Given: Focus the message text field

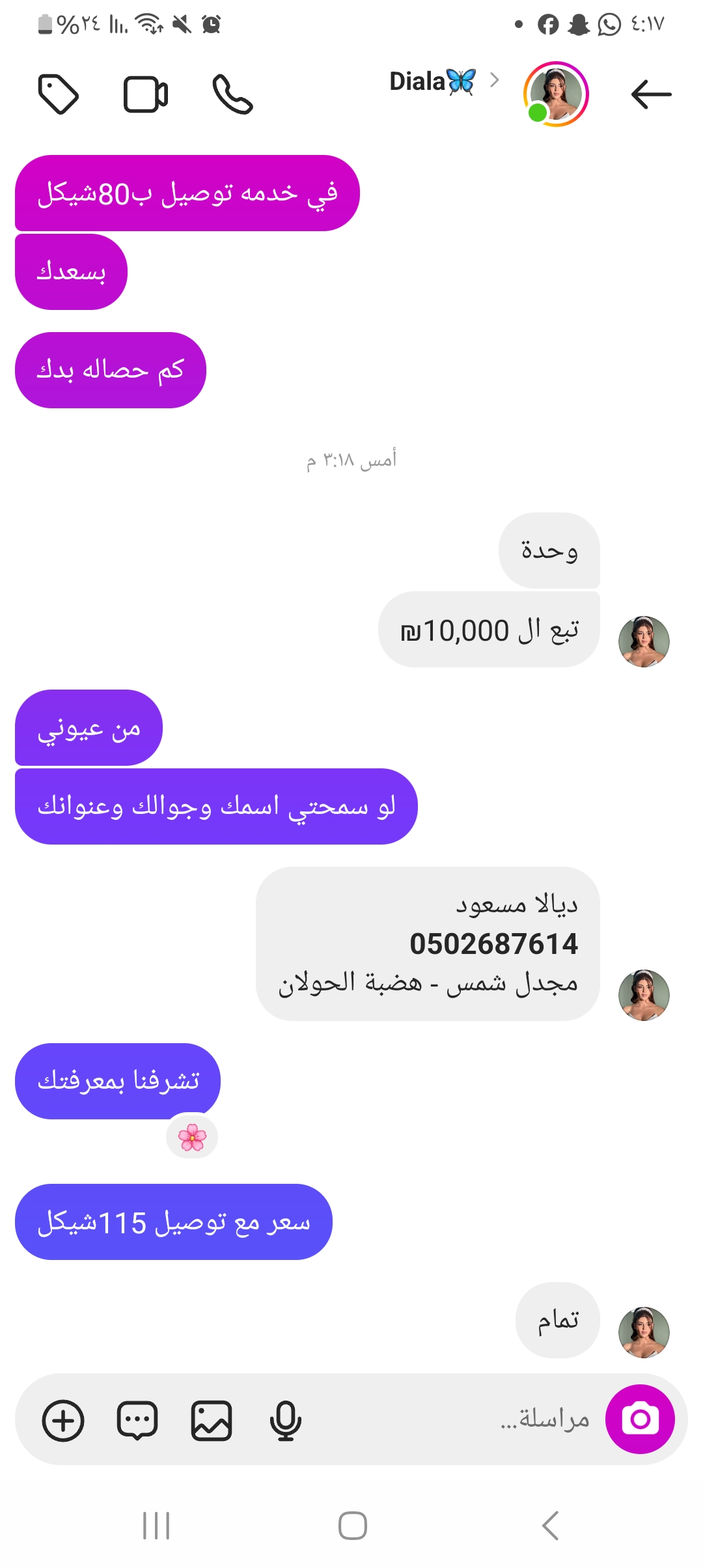Looking at the screenshot, I should point(456,1419).
